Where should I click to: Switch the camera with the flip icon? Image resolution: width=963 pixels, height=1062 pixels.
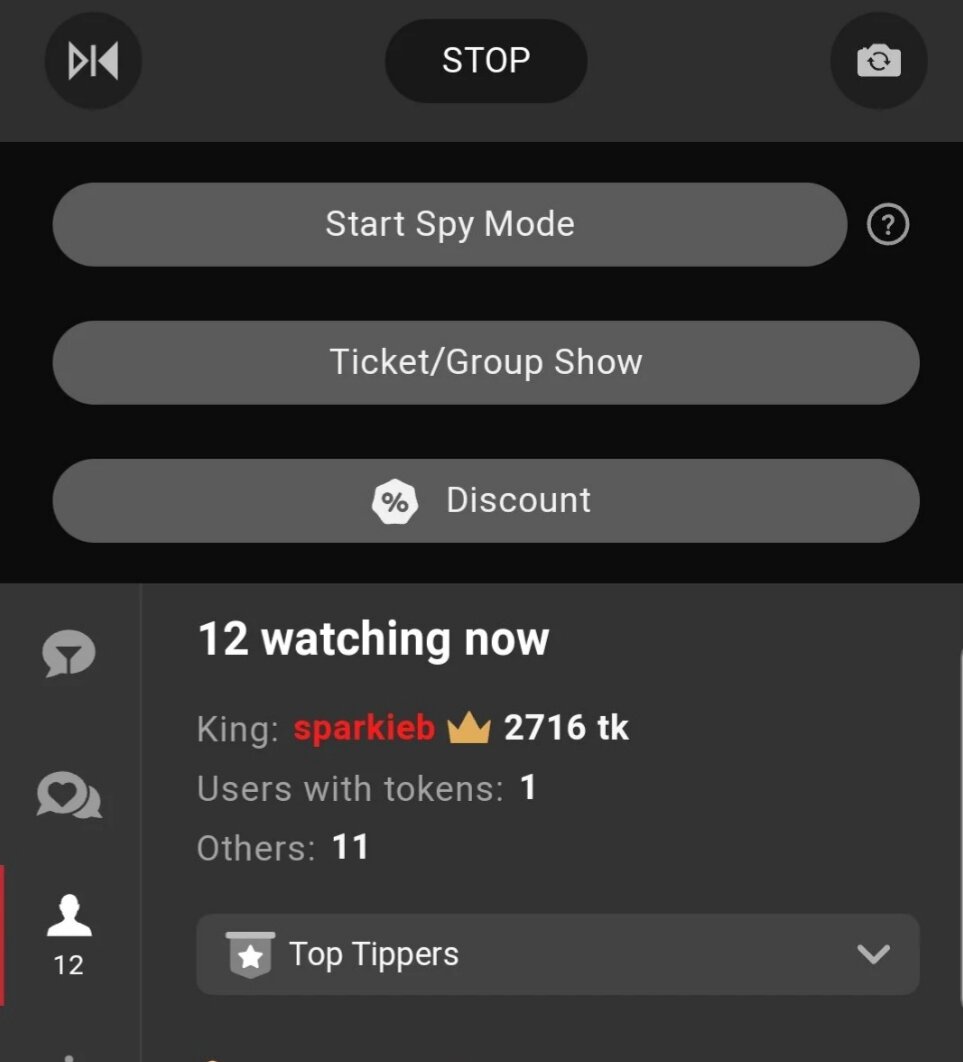(878, 62)
